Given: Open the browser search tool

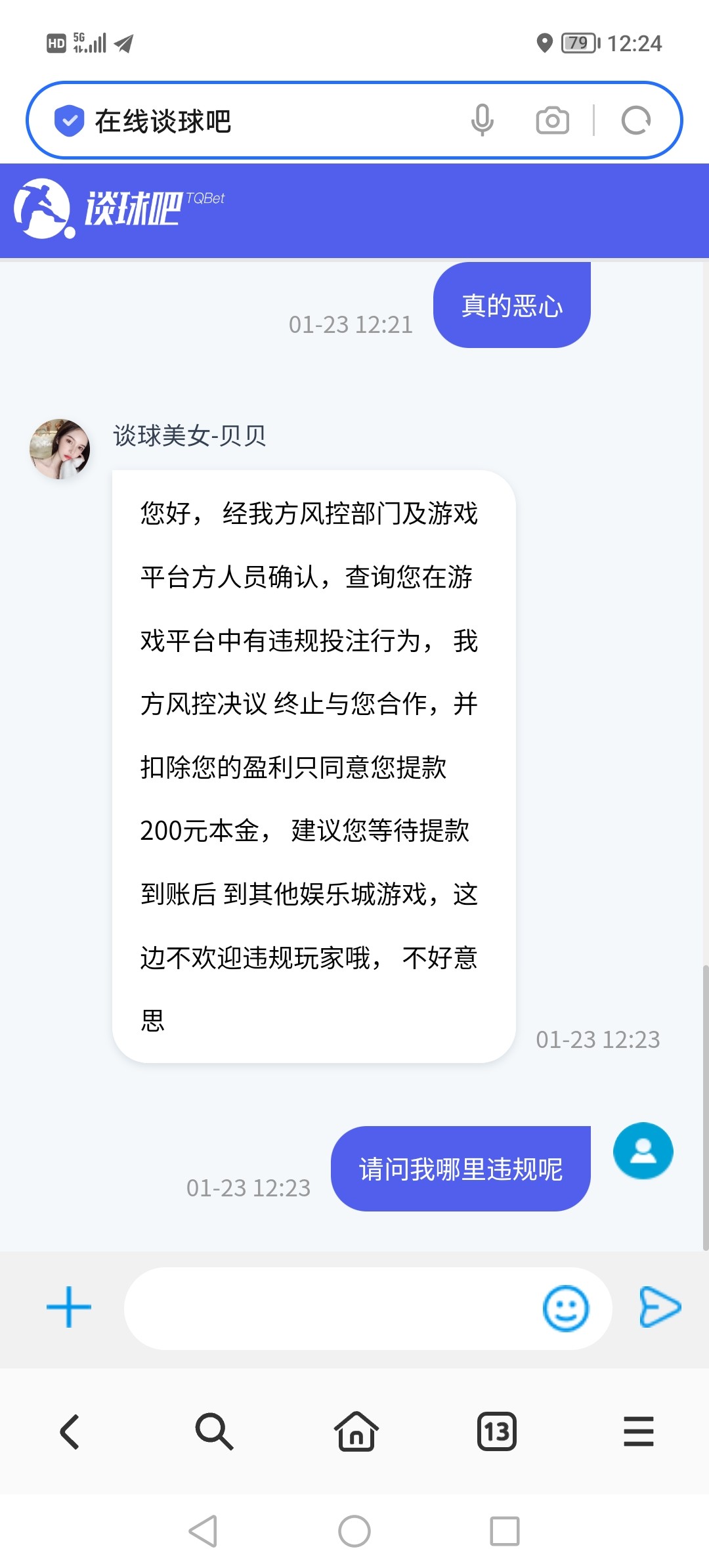Looking at the screenshot, I should (x=213, y=1431).
